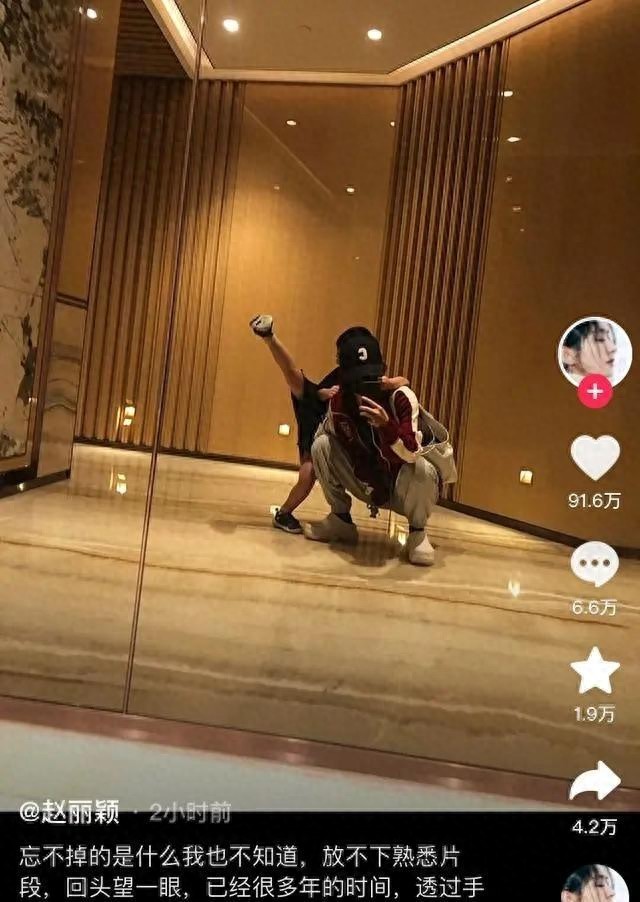
Task: Open the comments with 6.6万 replies
Action: tap(594, 564)
